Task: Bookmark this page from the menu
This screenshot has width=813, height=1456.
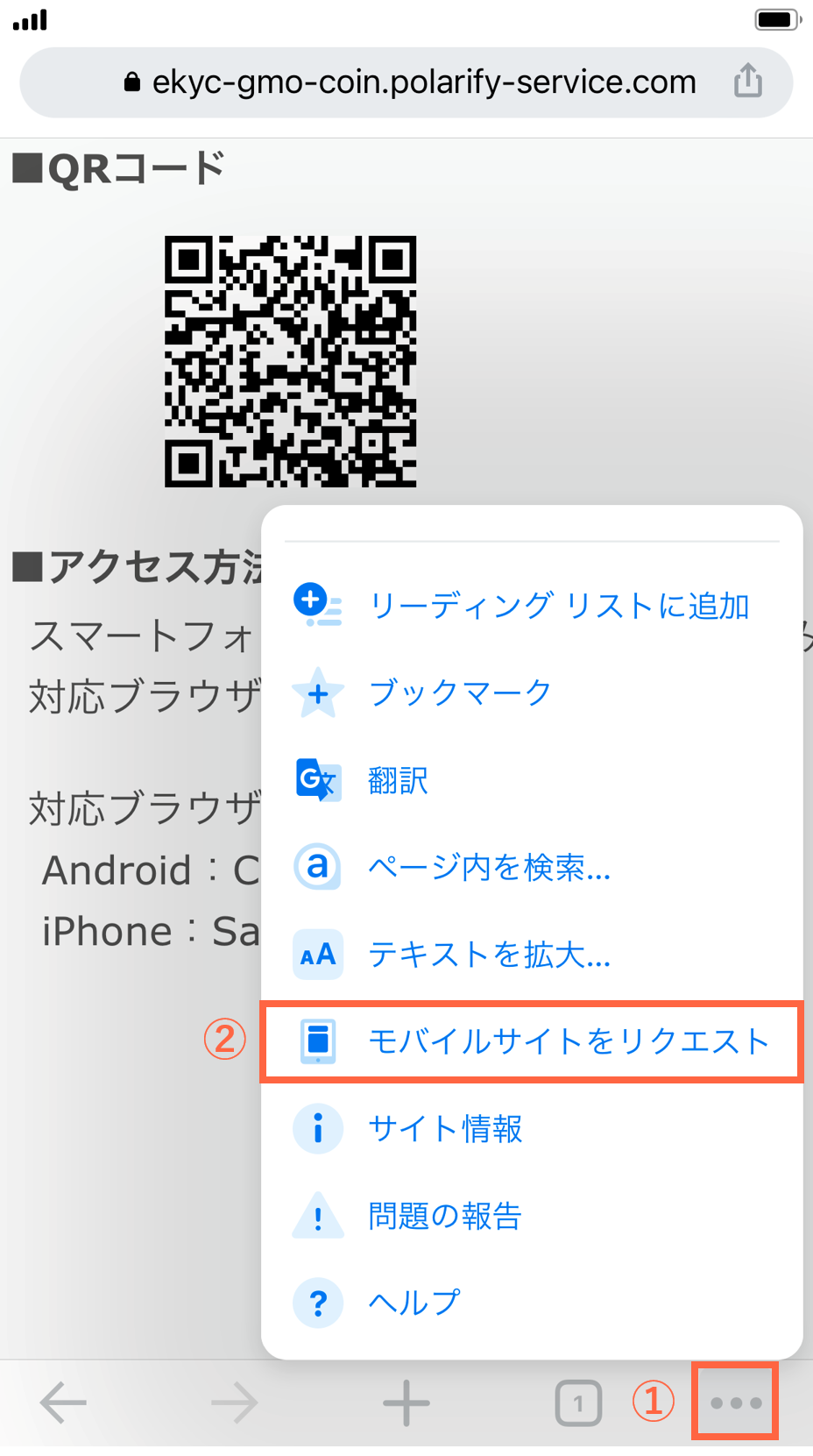Action: (532, 693)
